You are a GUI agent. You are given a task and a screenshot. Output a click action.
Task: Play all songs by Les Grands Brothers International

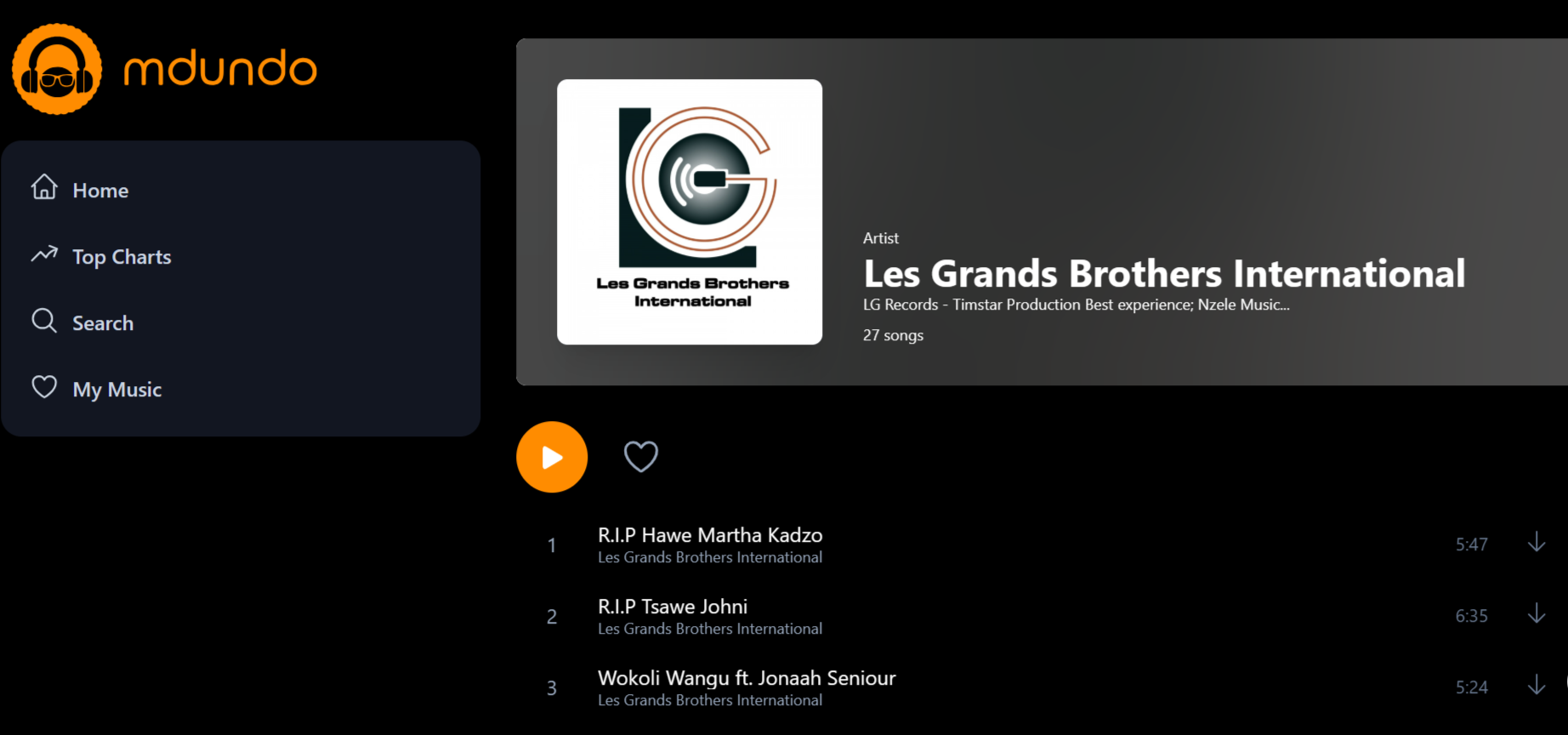[552, 457]
